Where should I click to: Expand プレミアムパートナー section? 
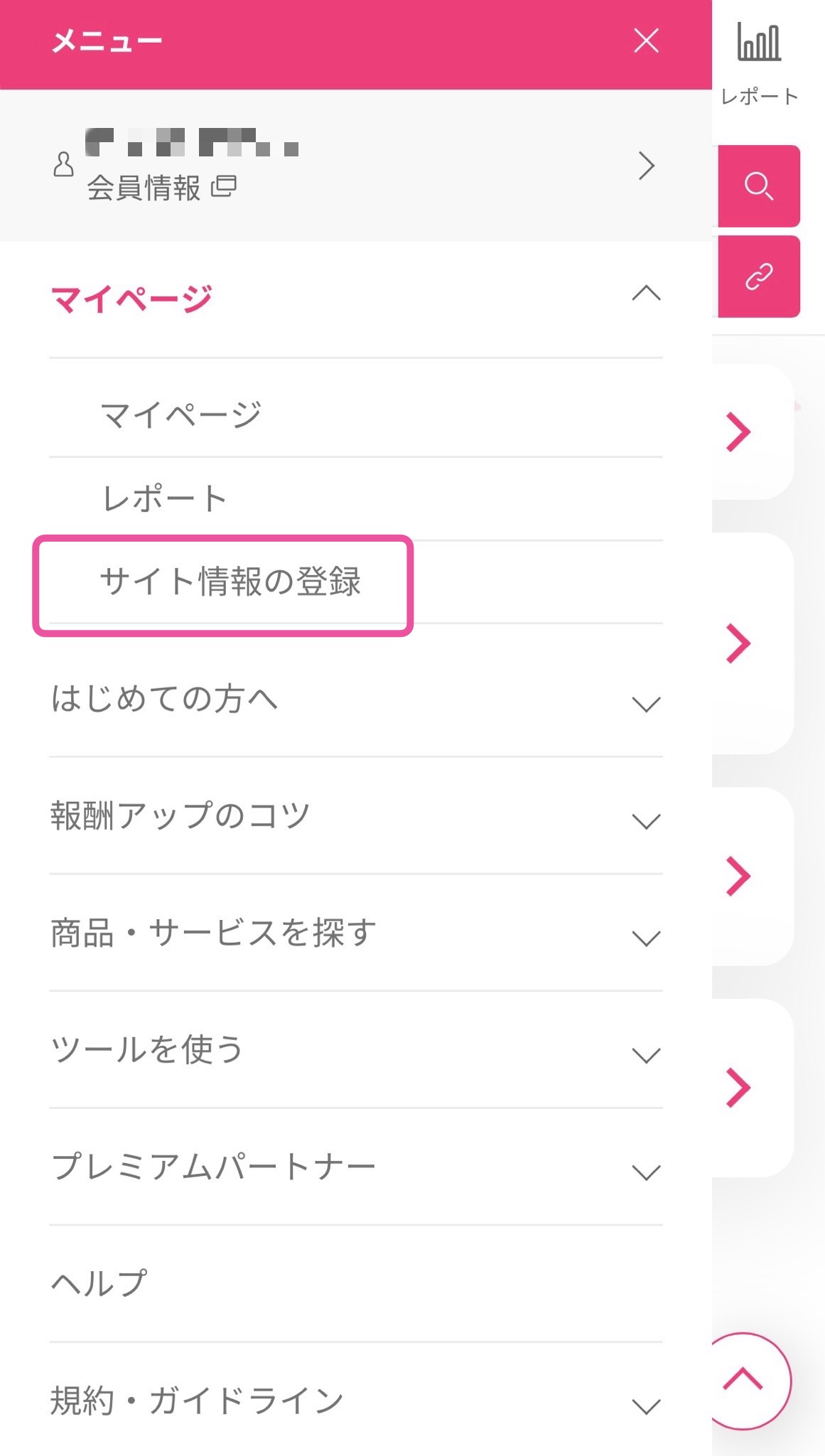click(355, 1167)
